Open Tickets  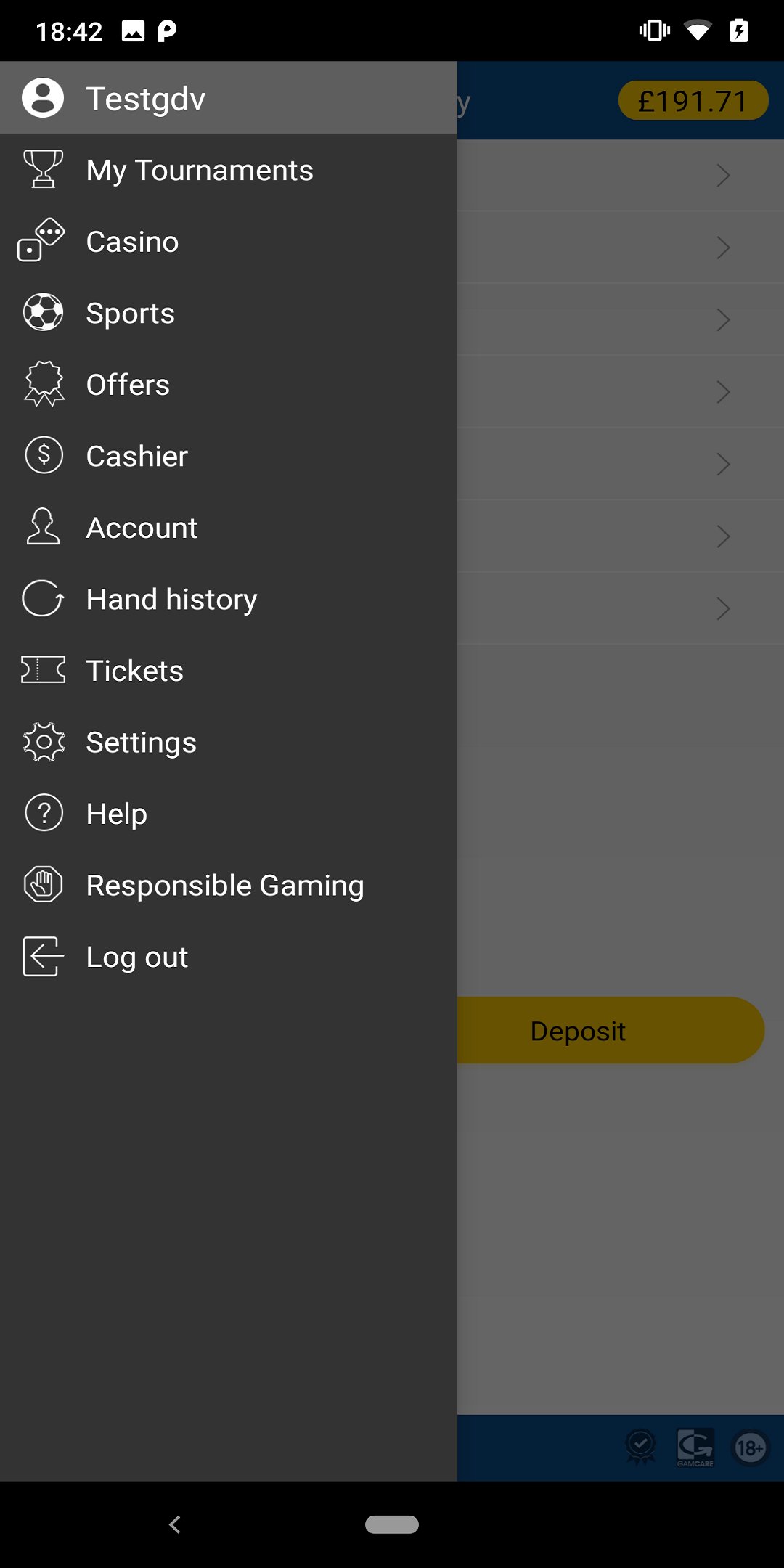(x=134, y=671)
